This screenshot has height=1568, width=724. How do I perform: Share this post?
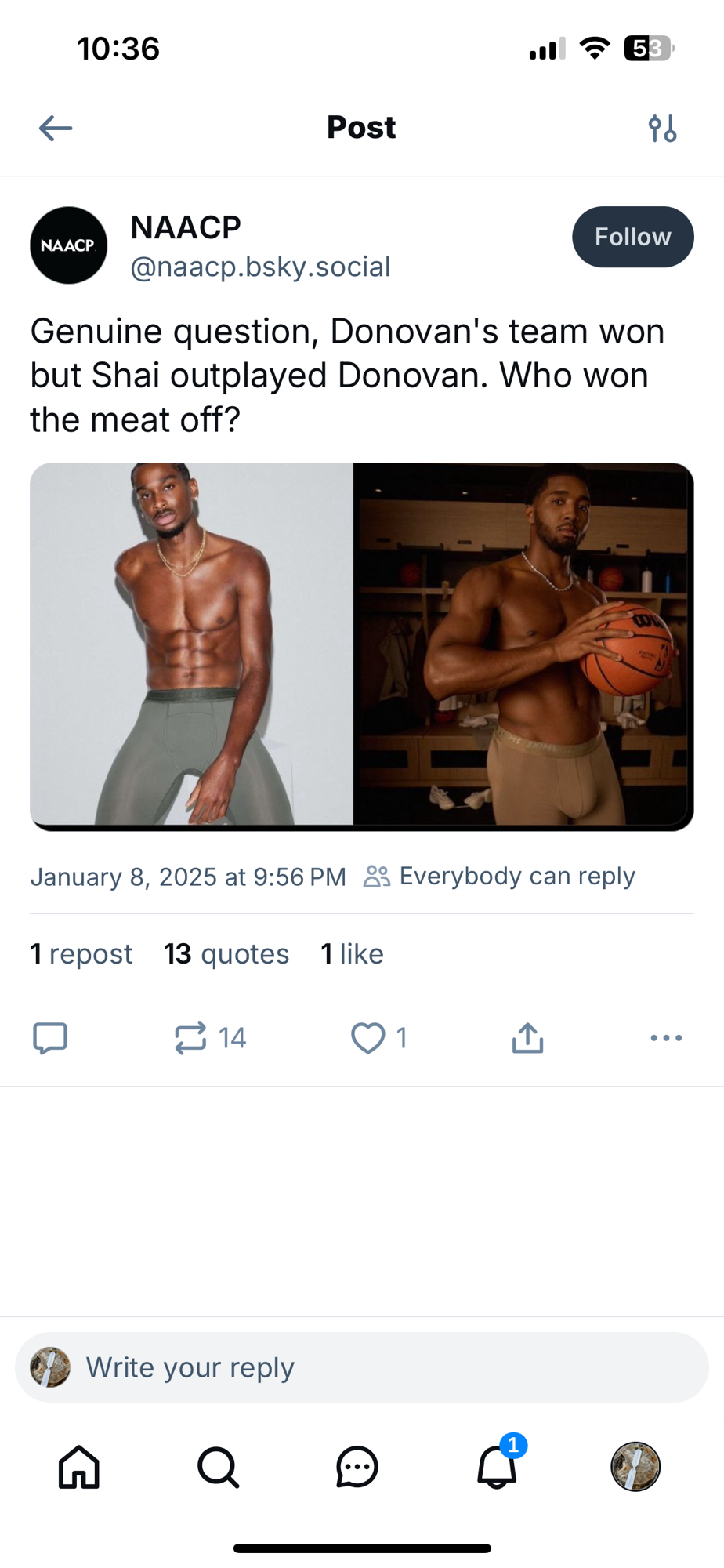pyautogui.click(x=527, y=1038)
